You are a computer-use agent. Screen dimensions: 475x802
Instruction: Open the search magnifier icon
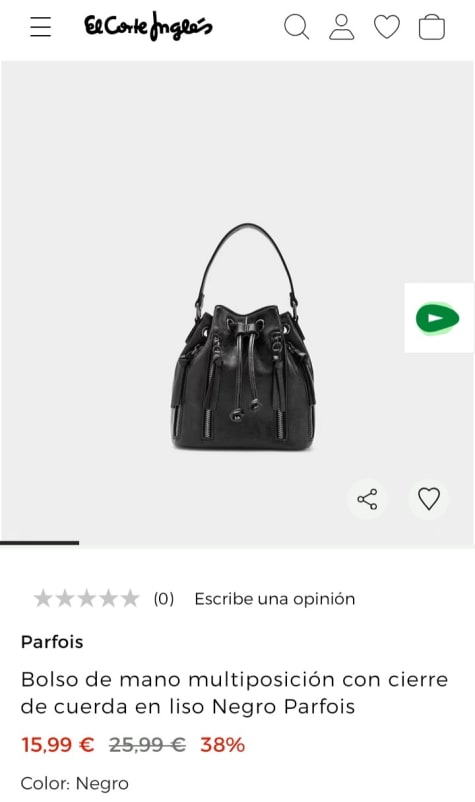(297, 27)
